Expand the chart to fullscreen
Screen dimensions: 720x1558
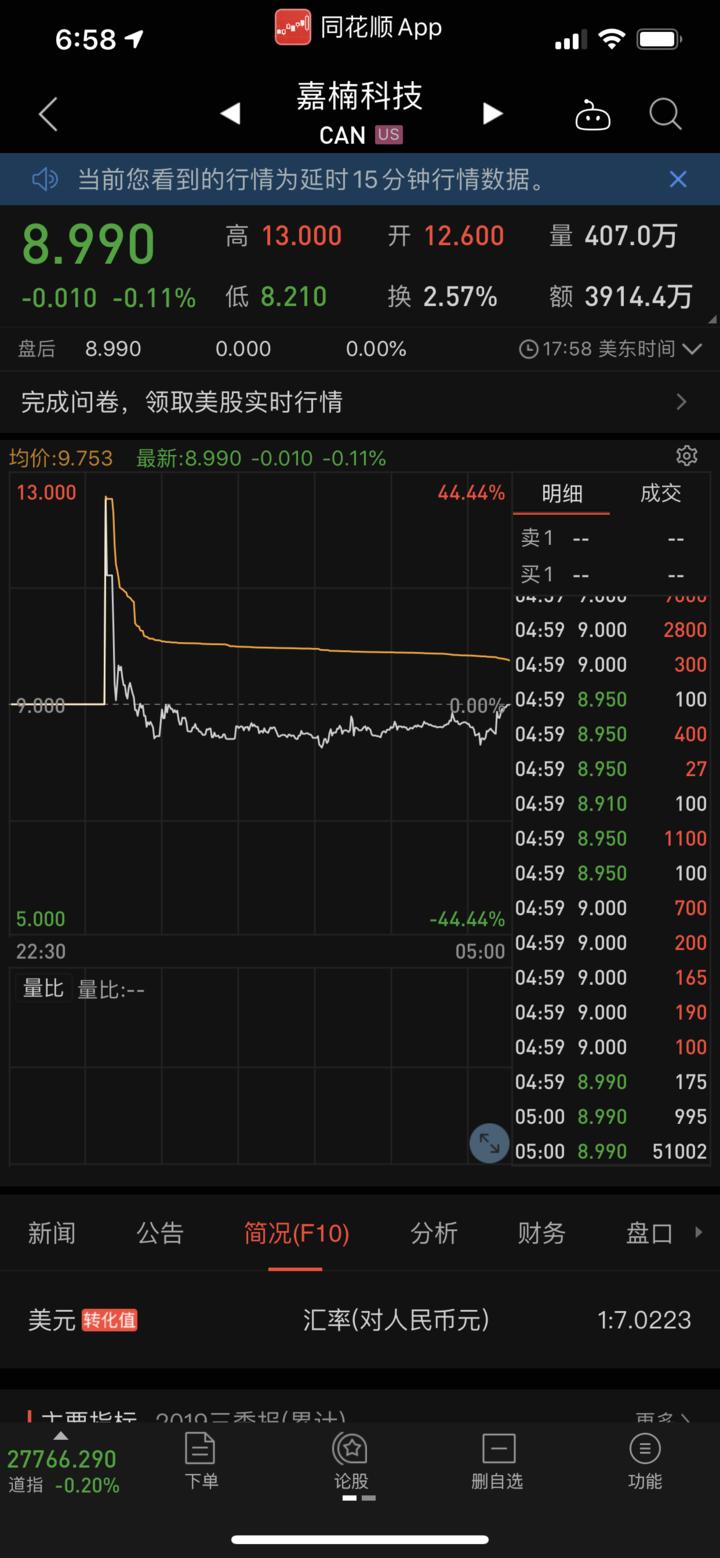[x=489, y=1142]
